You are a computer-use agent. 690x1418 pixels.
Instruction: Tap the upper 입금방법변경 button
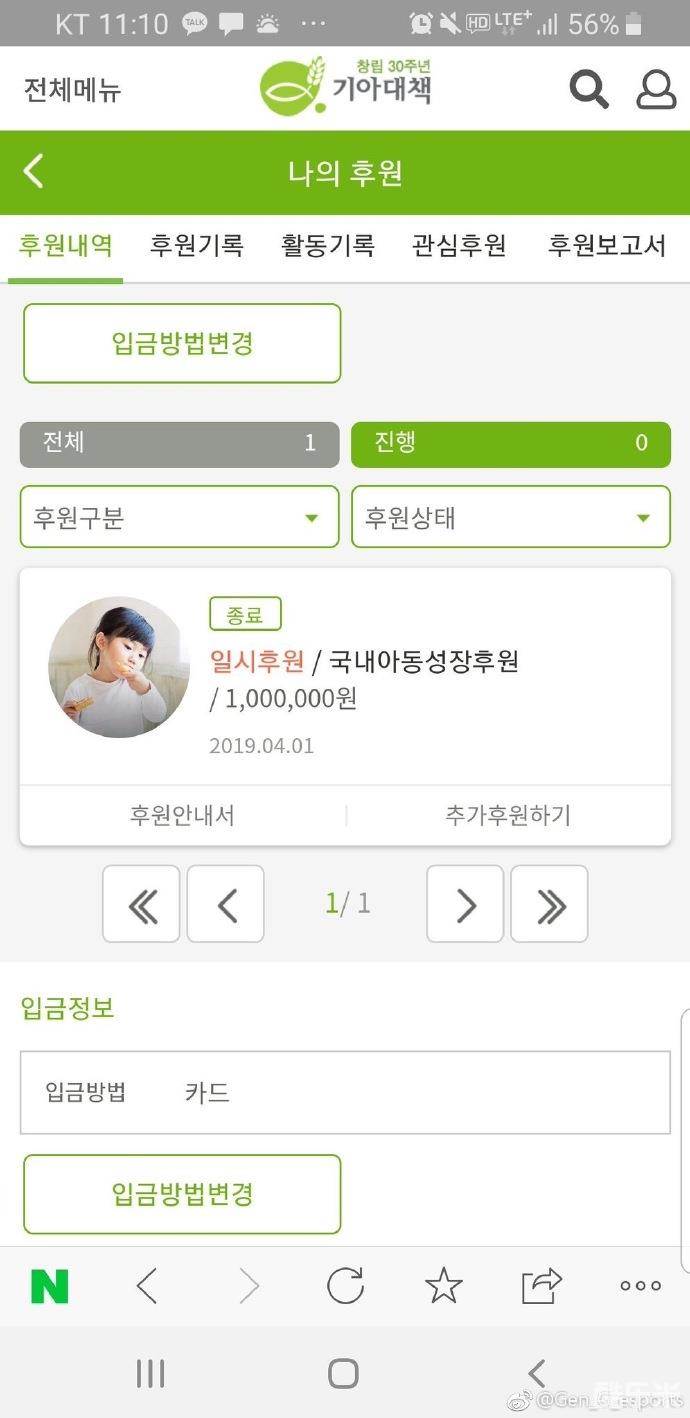[x=182, y=343]
